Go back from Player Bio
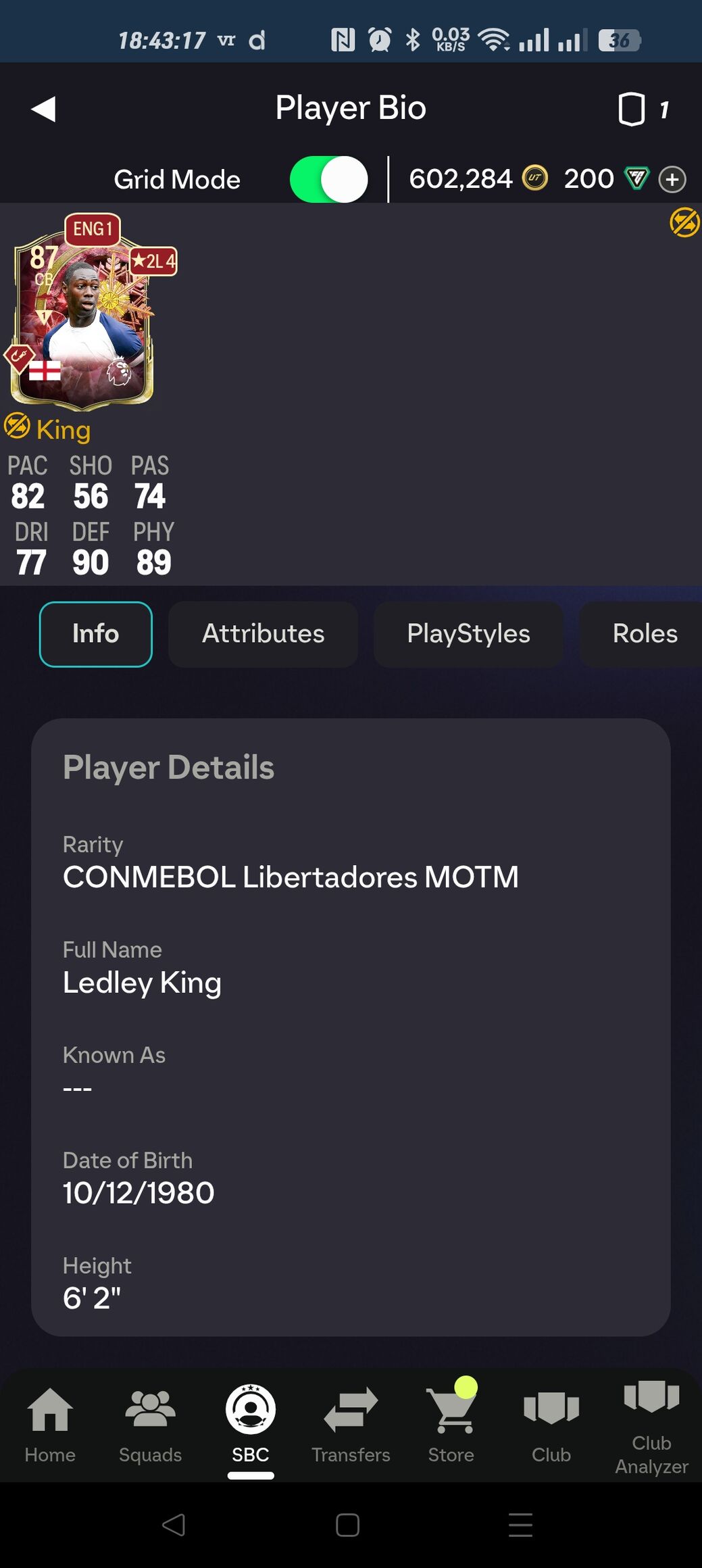Image resolution: width=702 pixels, height=1568 pixels. click(44, 109)
